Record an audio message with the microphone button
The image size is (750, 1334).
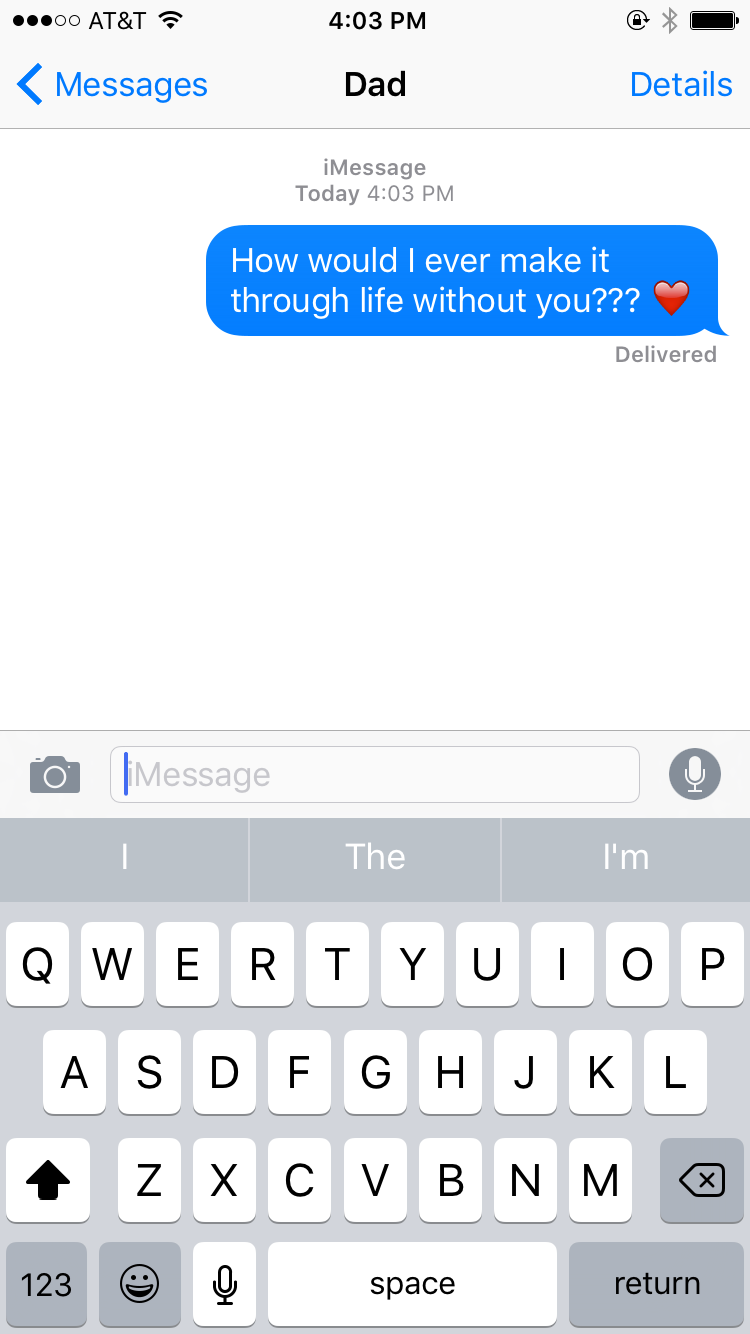coord(695,774)
